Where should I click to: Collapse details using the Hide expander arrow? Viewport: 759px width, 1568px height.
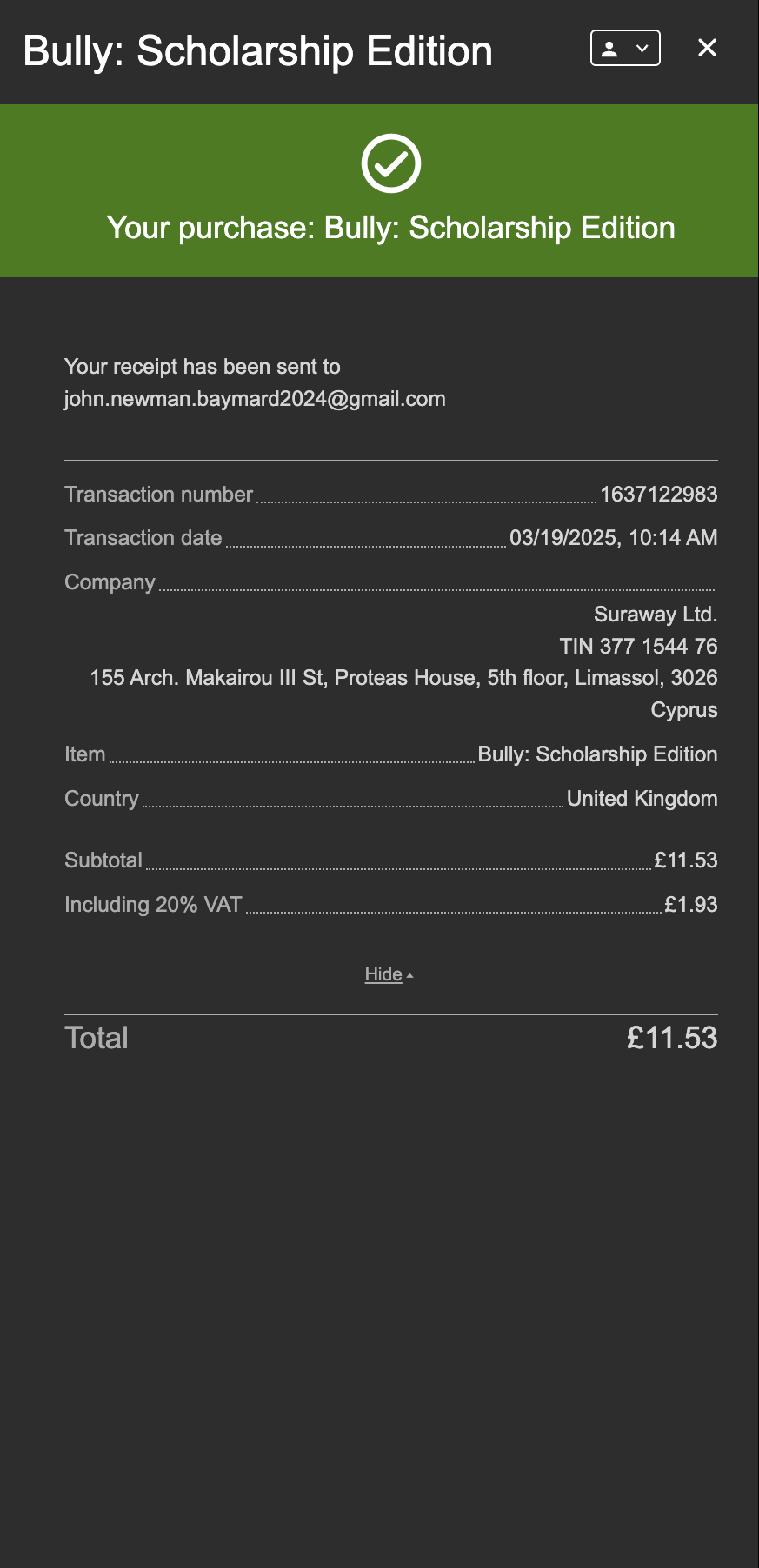[x=409, y=975]
